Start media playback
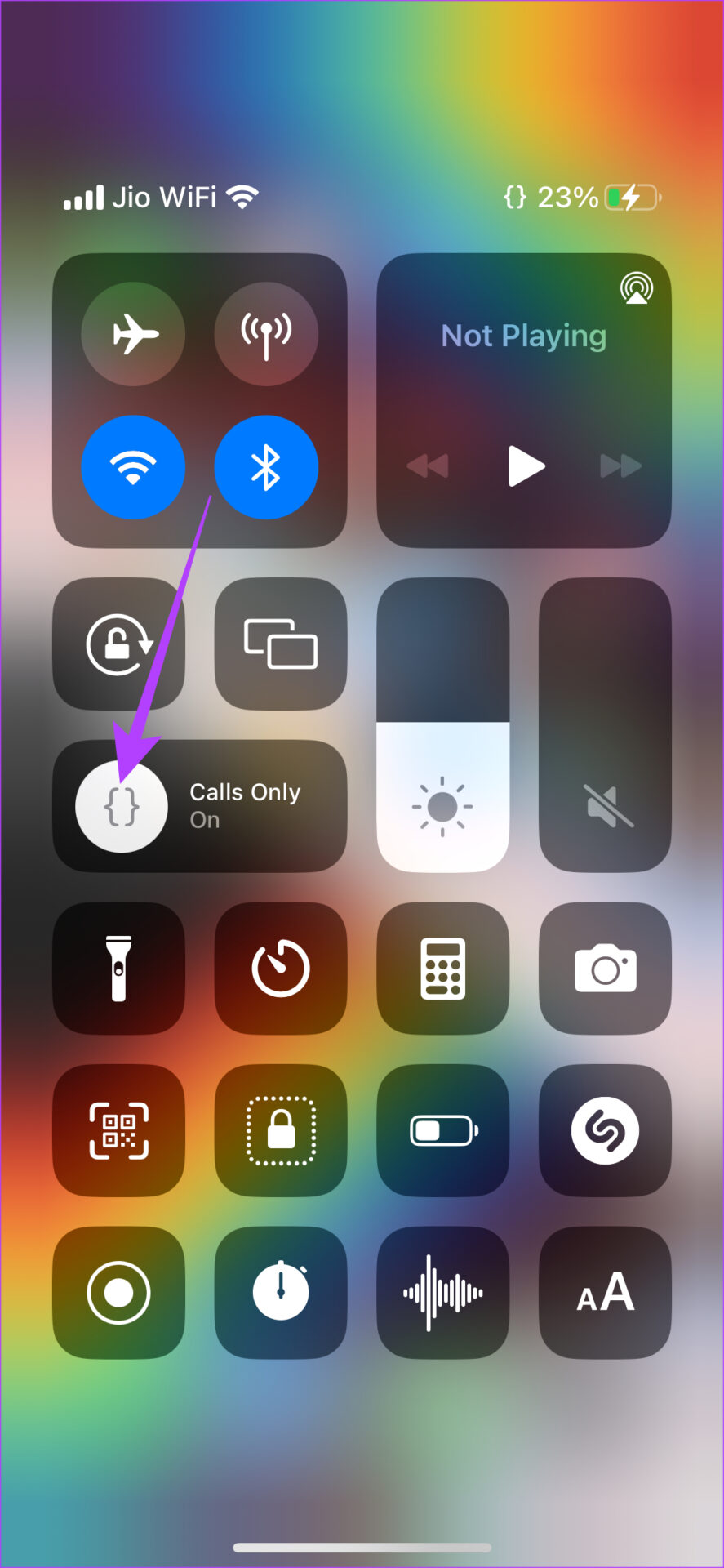Image resolution: width=724 pixels, height=1568 pixels. [526, 466]
